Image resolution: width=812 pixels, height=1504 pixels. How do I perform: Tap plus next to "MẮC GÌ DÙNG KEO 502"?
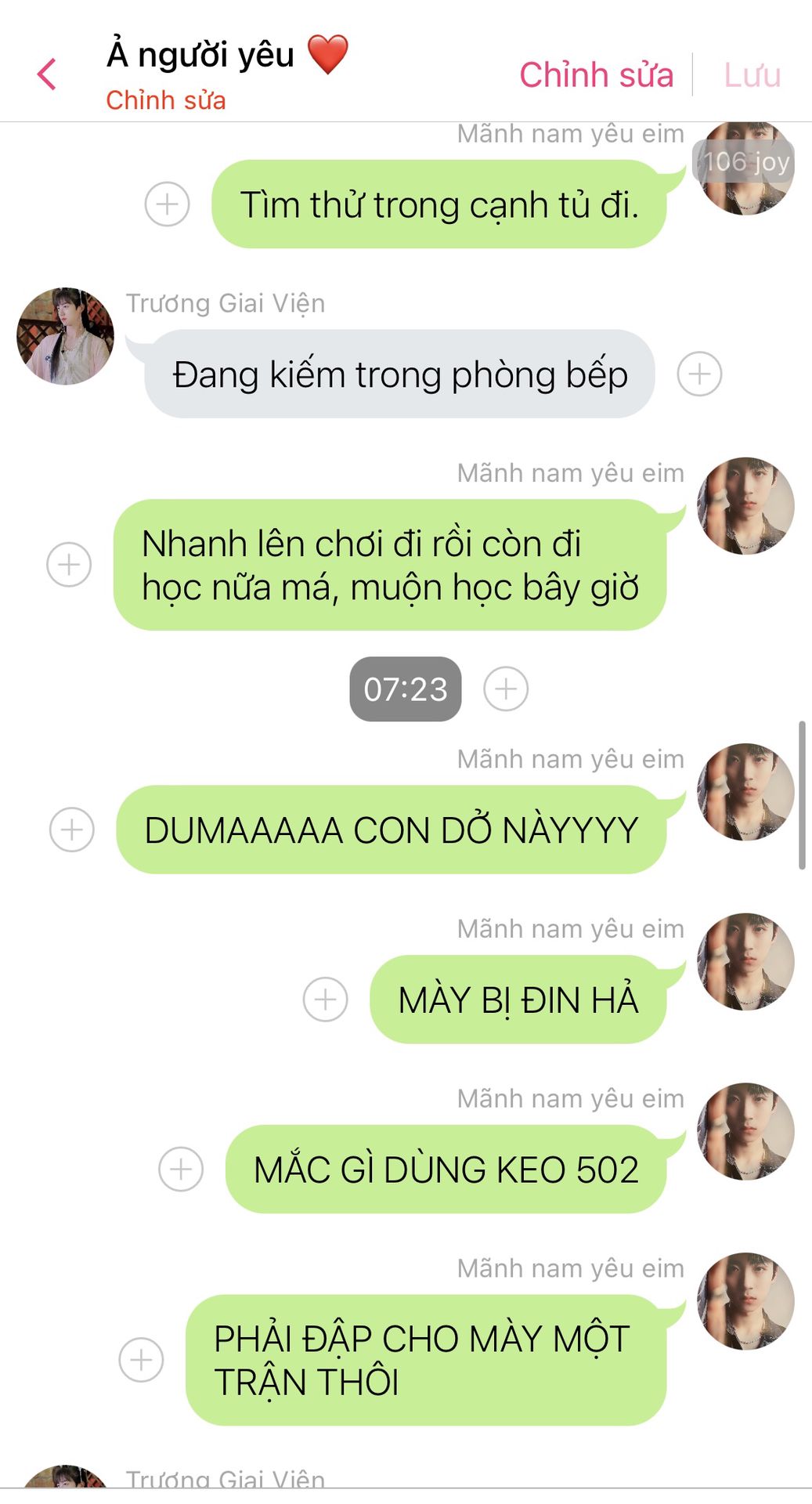click(181, 1170)
